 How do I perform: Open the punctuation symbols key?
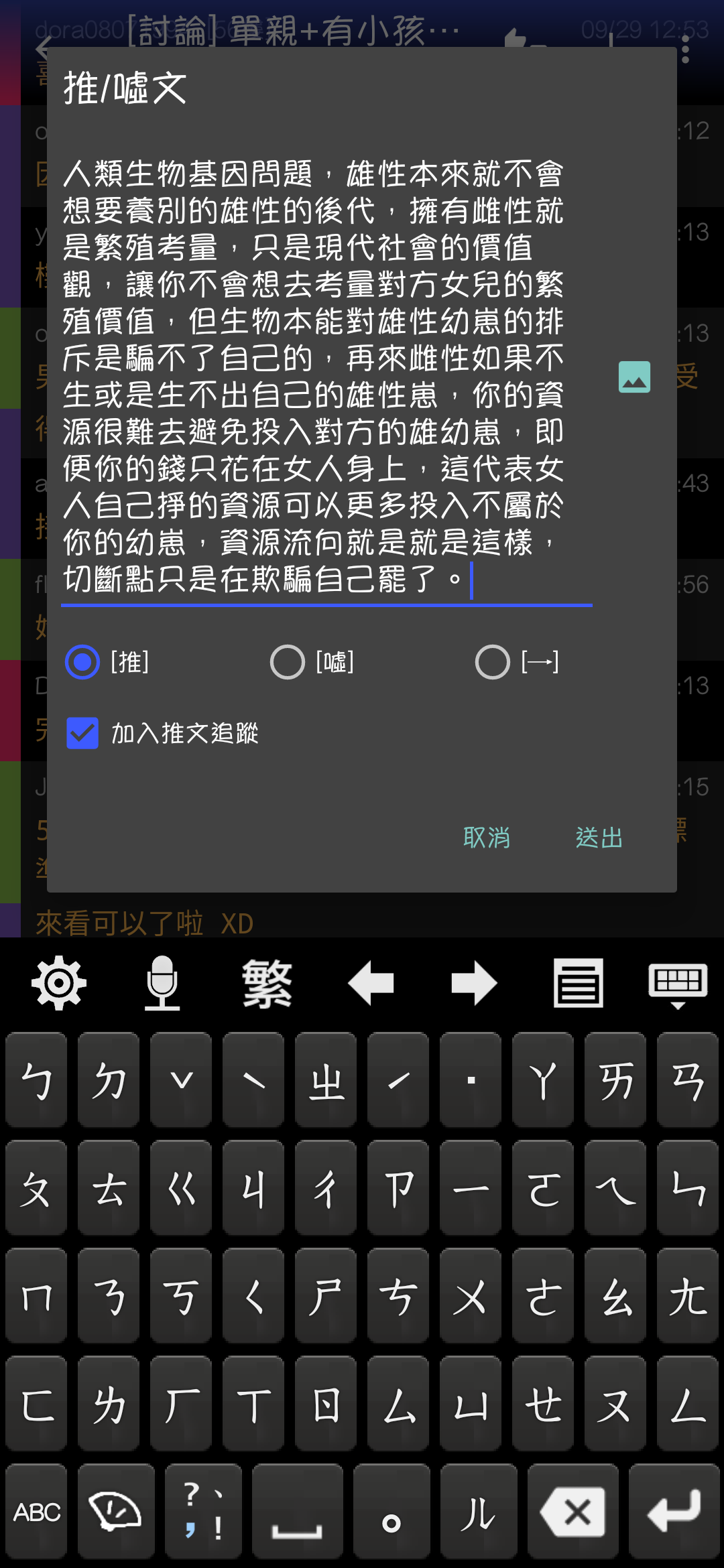point(203,1512)
